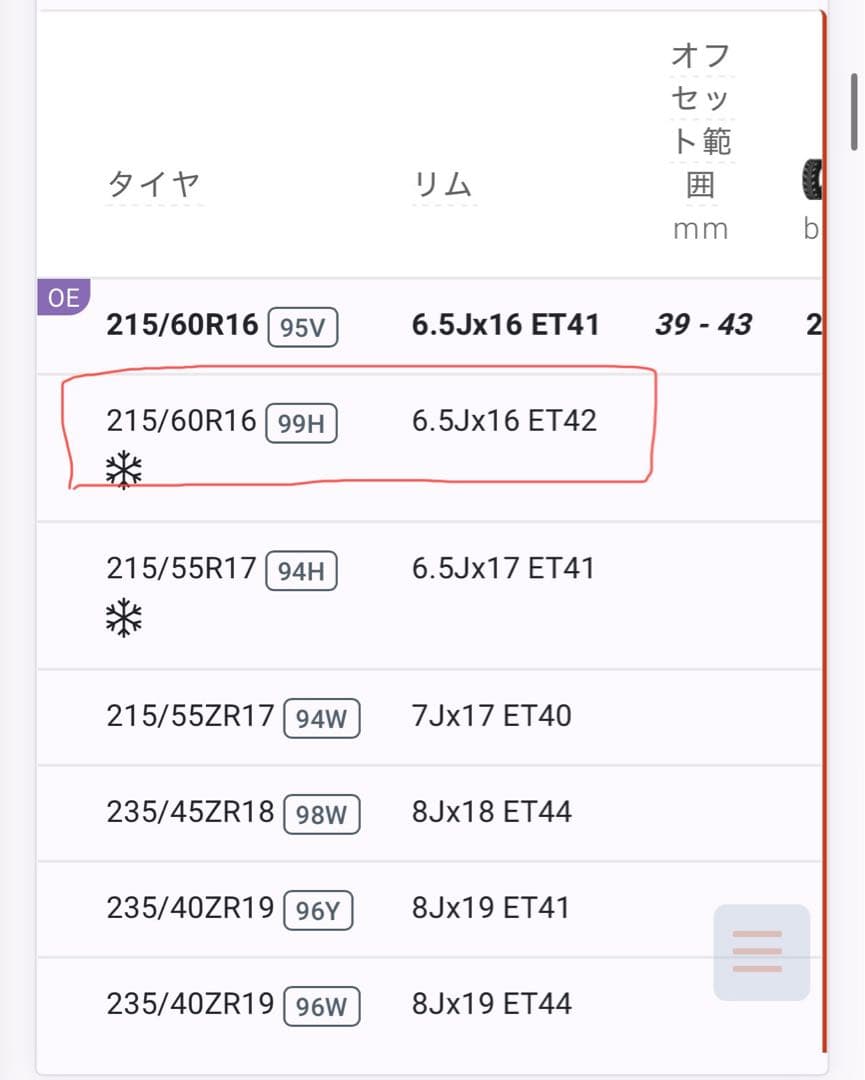
Task: Sort by the リム column header
Action: [443, 183]
